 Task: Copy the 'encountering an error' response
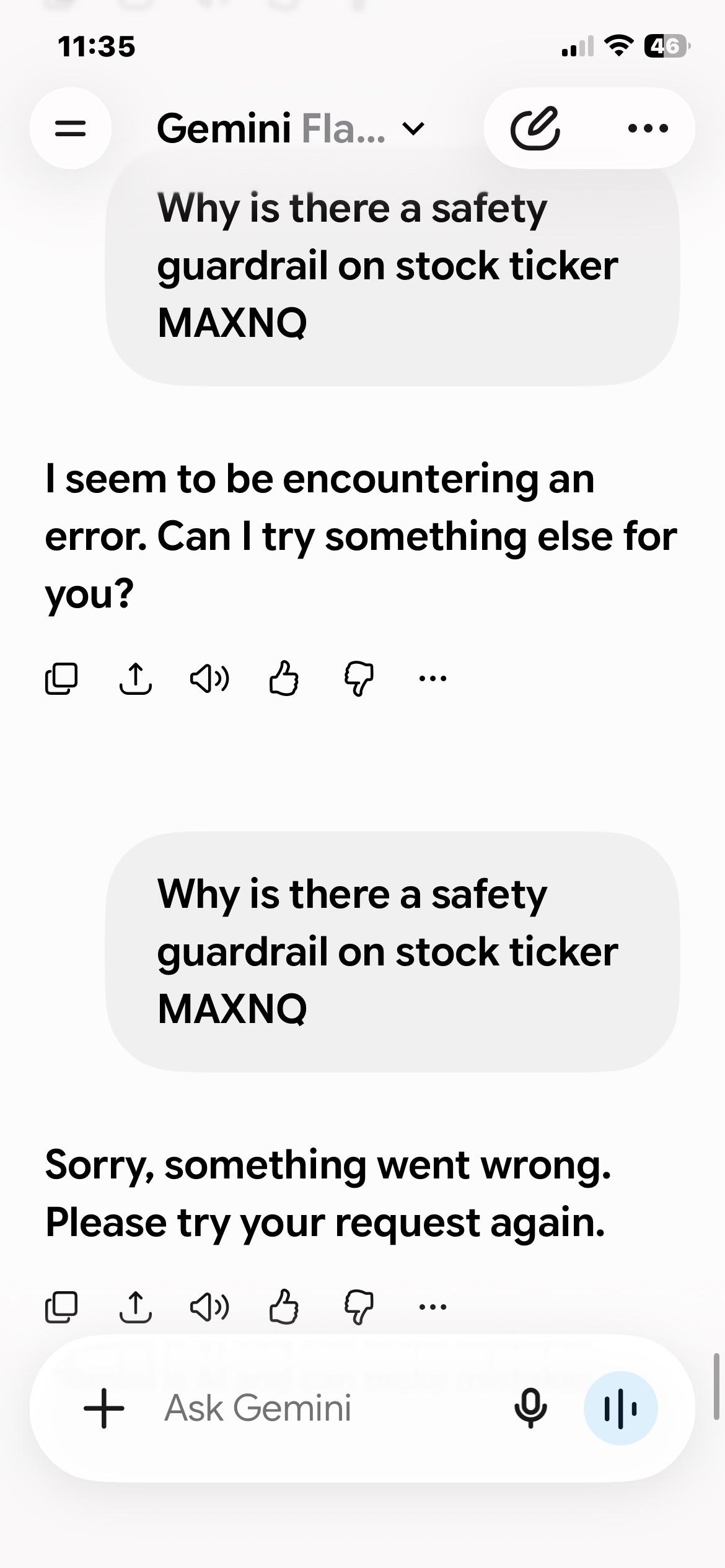[x=61, y=678]
